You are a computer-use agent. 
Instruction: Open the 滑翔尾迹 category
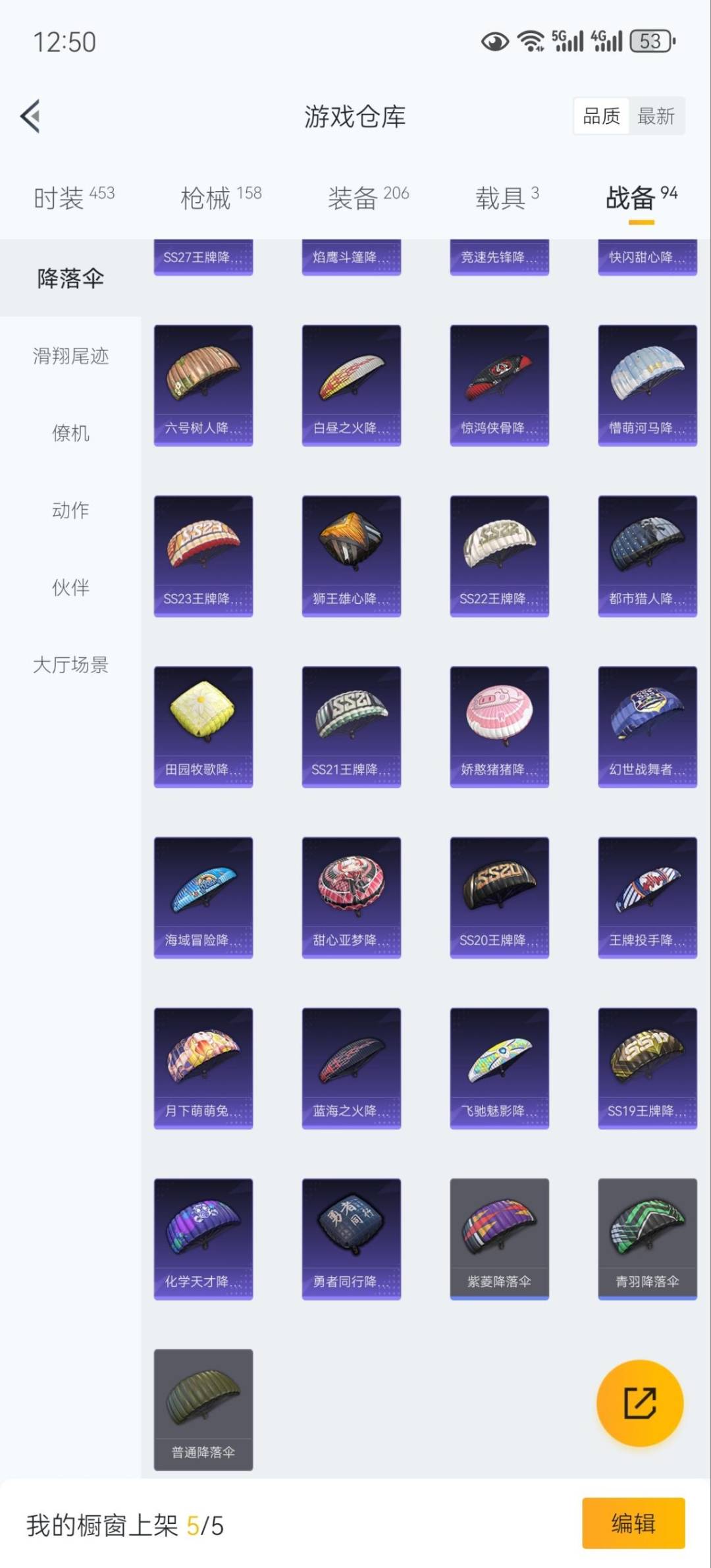[x=70, y=357]
